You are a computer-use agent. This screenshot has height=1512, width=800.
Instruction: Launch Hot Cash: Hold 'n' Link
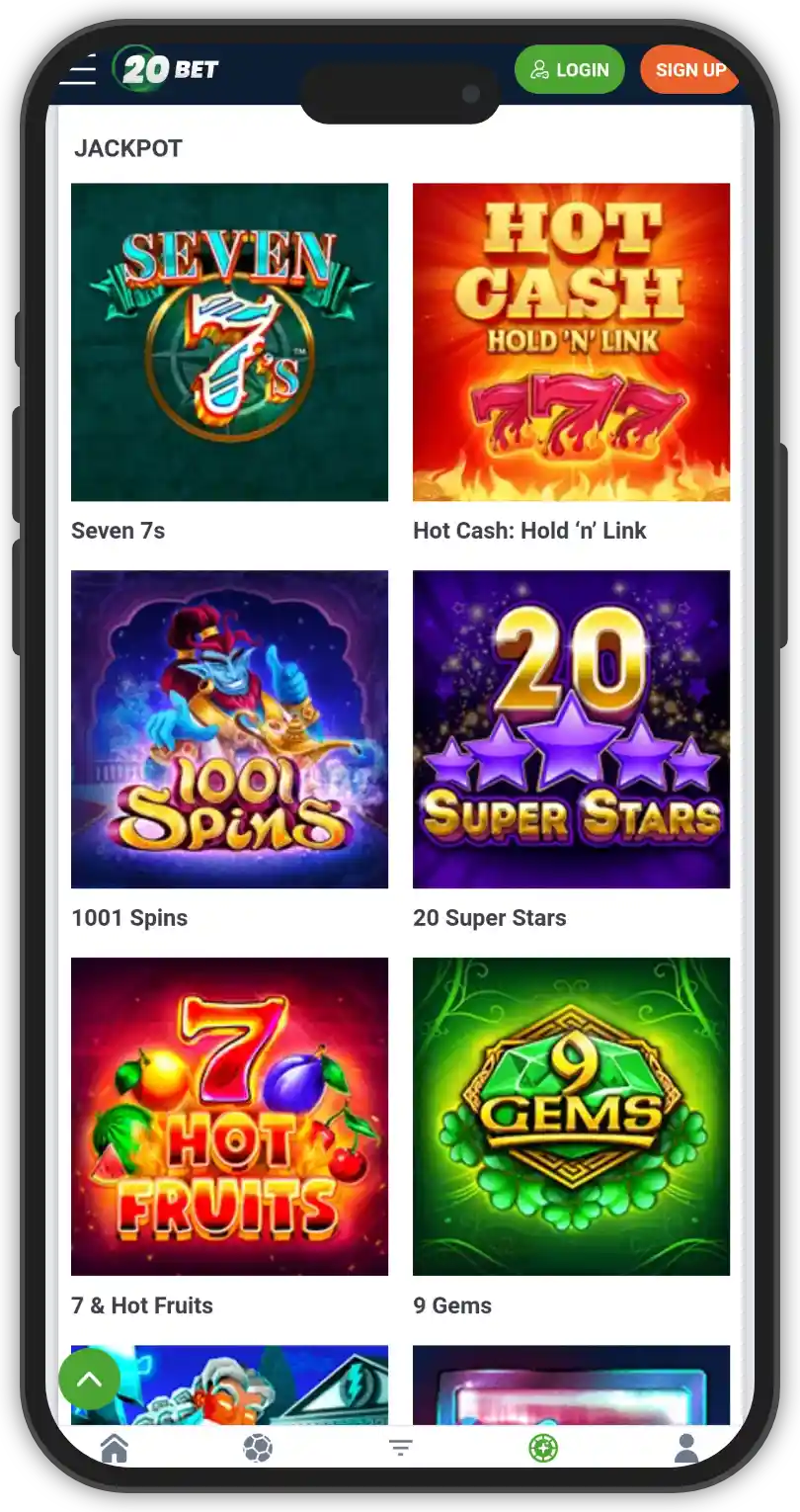coord(571,342)
